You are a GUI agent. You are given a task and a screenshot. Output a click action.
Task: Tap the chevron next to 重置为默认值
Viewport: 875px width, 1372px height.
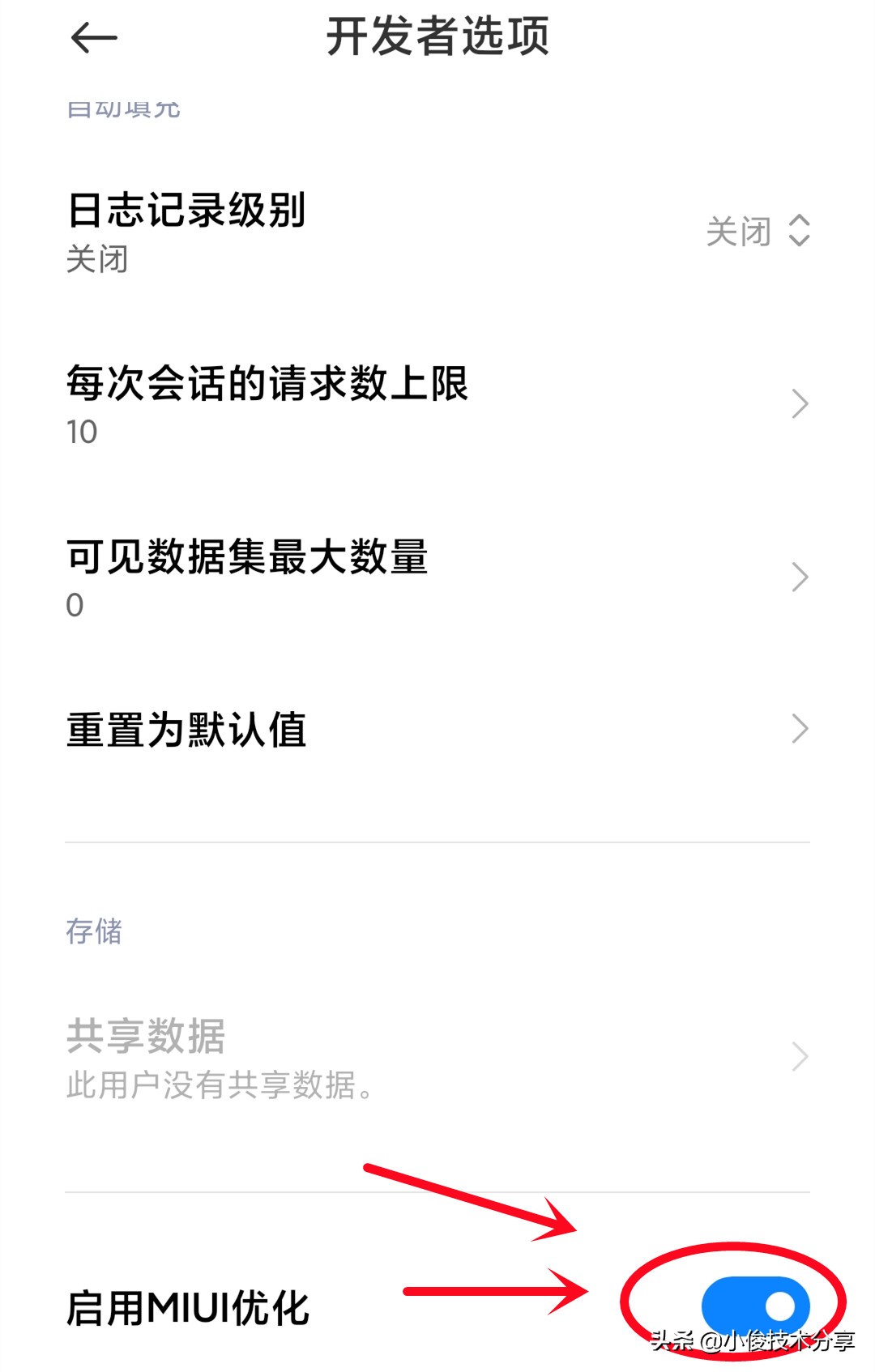(798, 729)
